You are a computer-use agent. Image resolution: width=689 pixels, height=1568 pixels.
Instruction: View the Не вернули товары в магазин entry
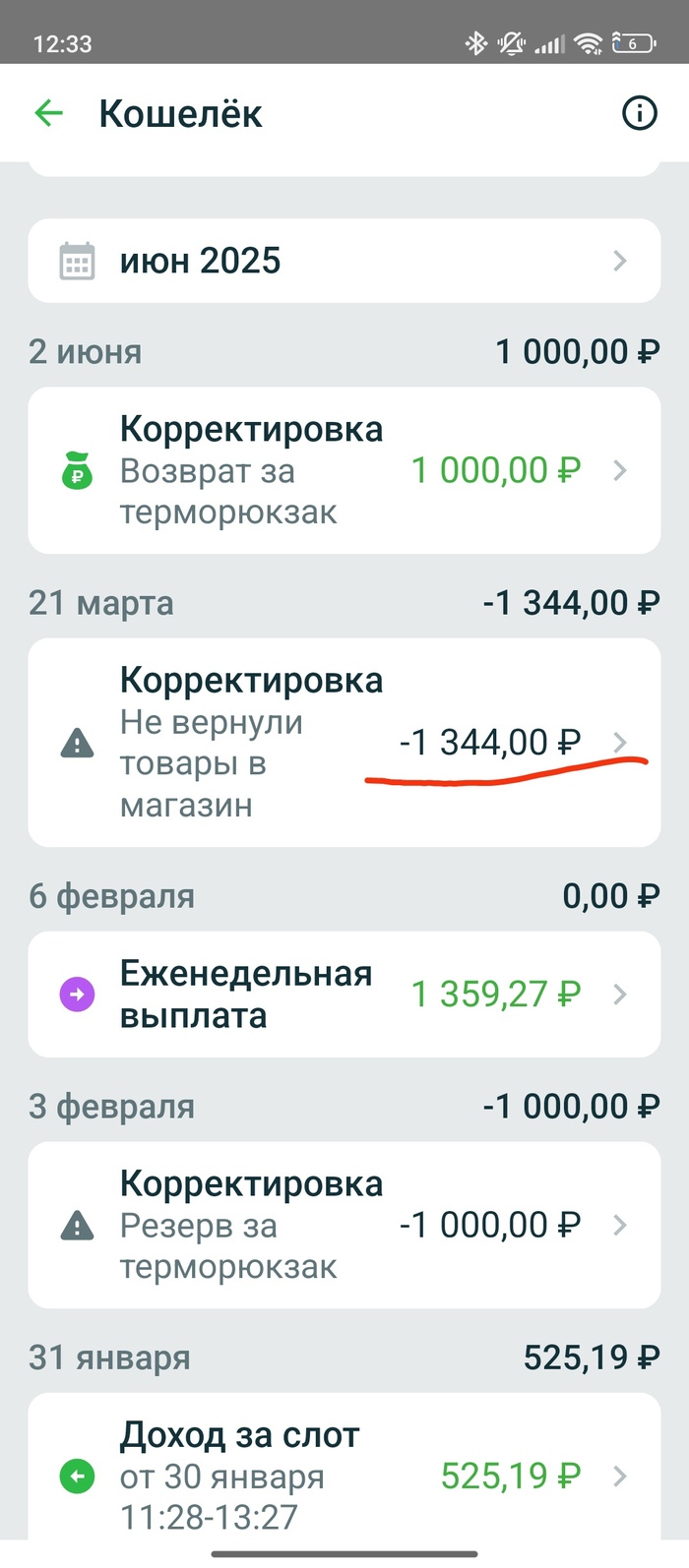(x=344, y=742)
